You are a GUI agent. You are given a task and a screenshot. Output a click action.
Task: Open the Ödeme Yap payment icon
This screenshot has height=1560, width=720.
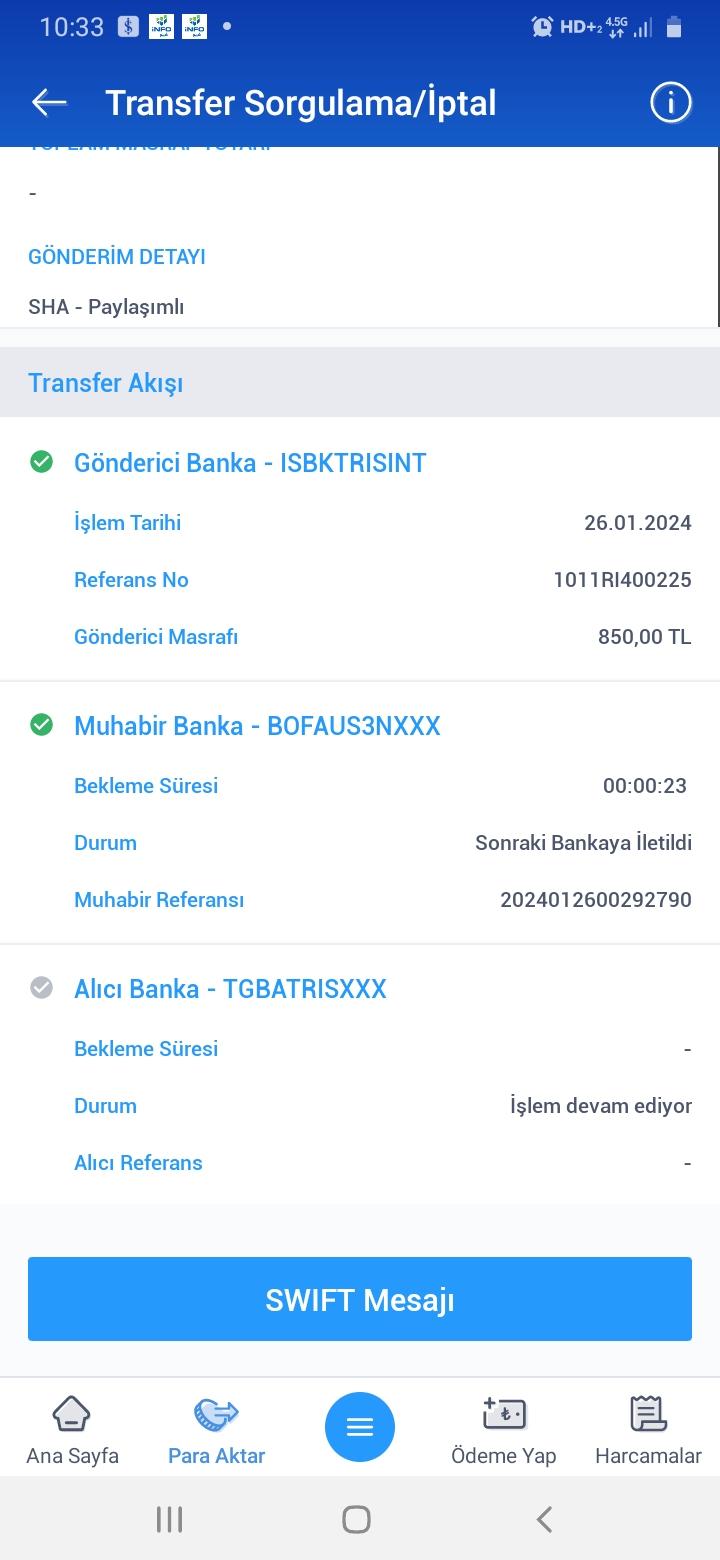(x=504, y=1414)
